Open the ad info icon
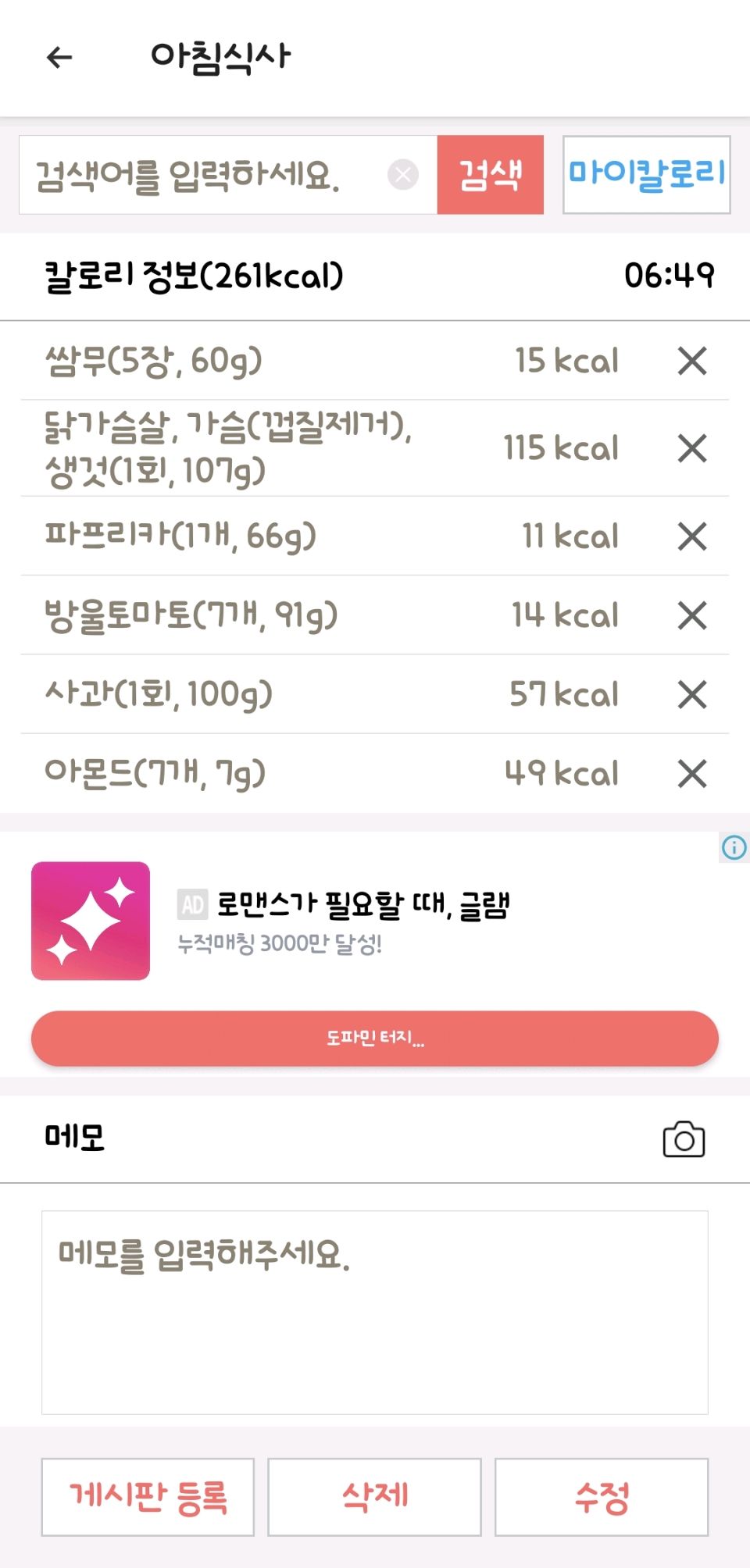Screen dimensions: 750x1568 tap(734, 847)
